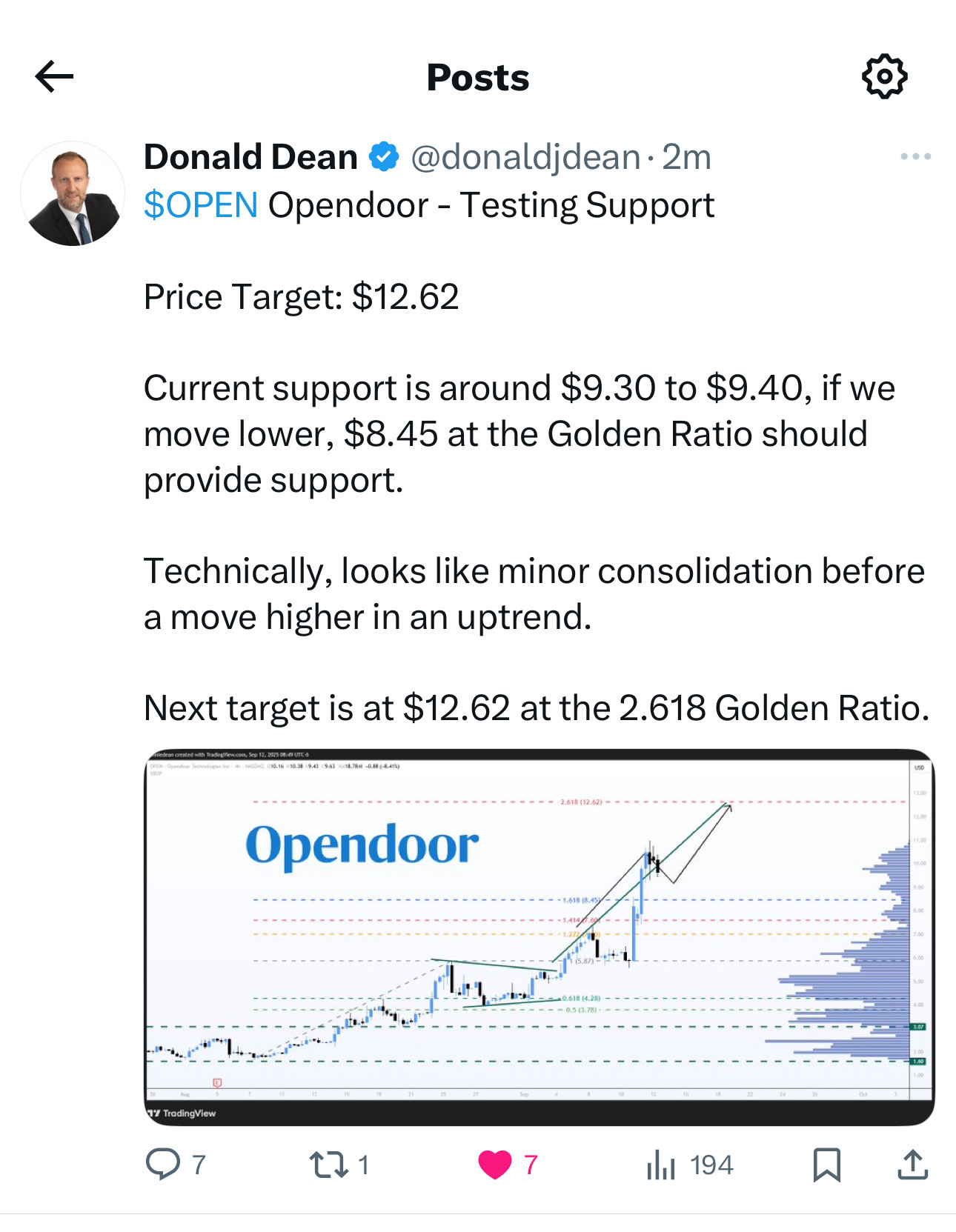The image size is (956, 1232).
Task: Unlike the Opendoor post
Action: point(495,1164)
